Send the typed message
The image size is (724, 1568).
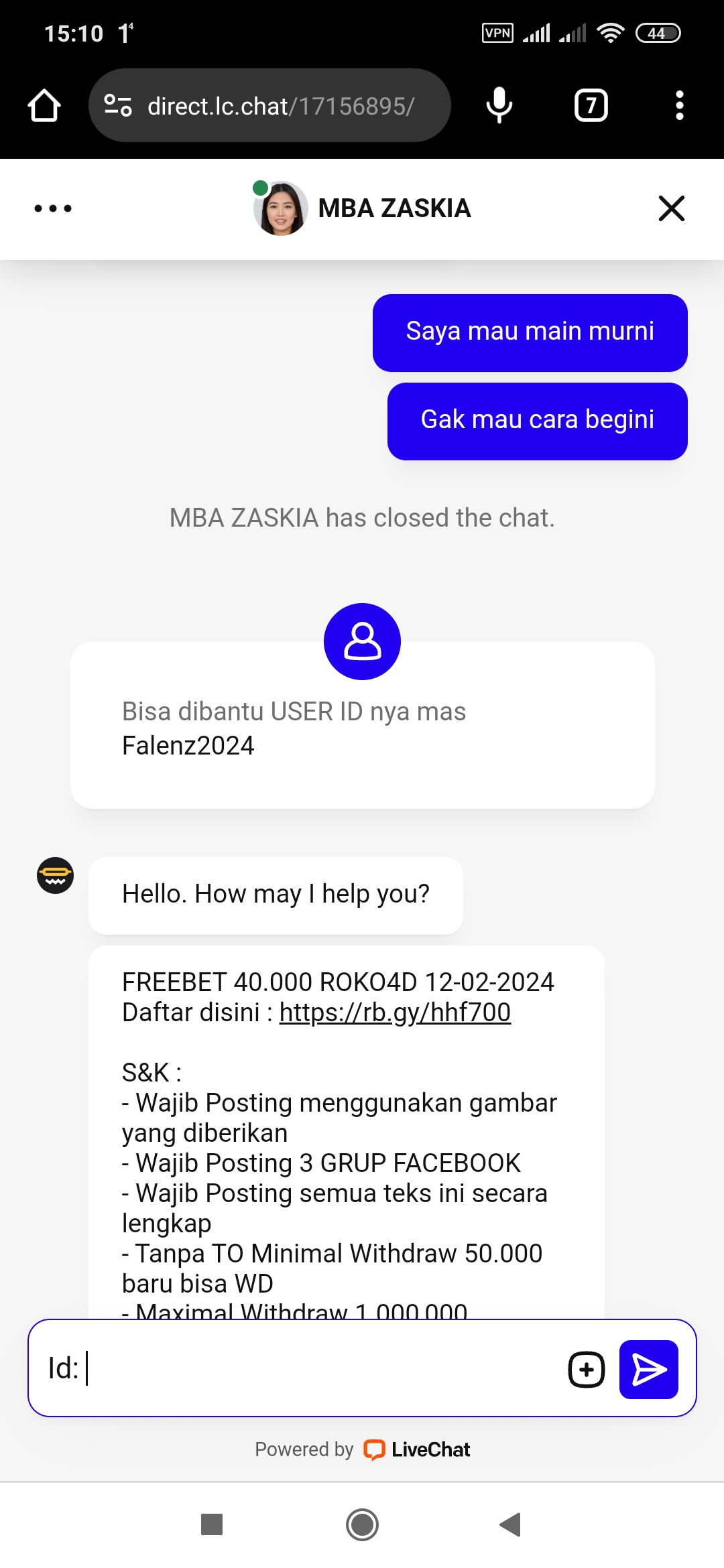point(648,1369)
